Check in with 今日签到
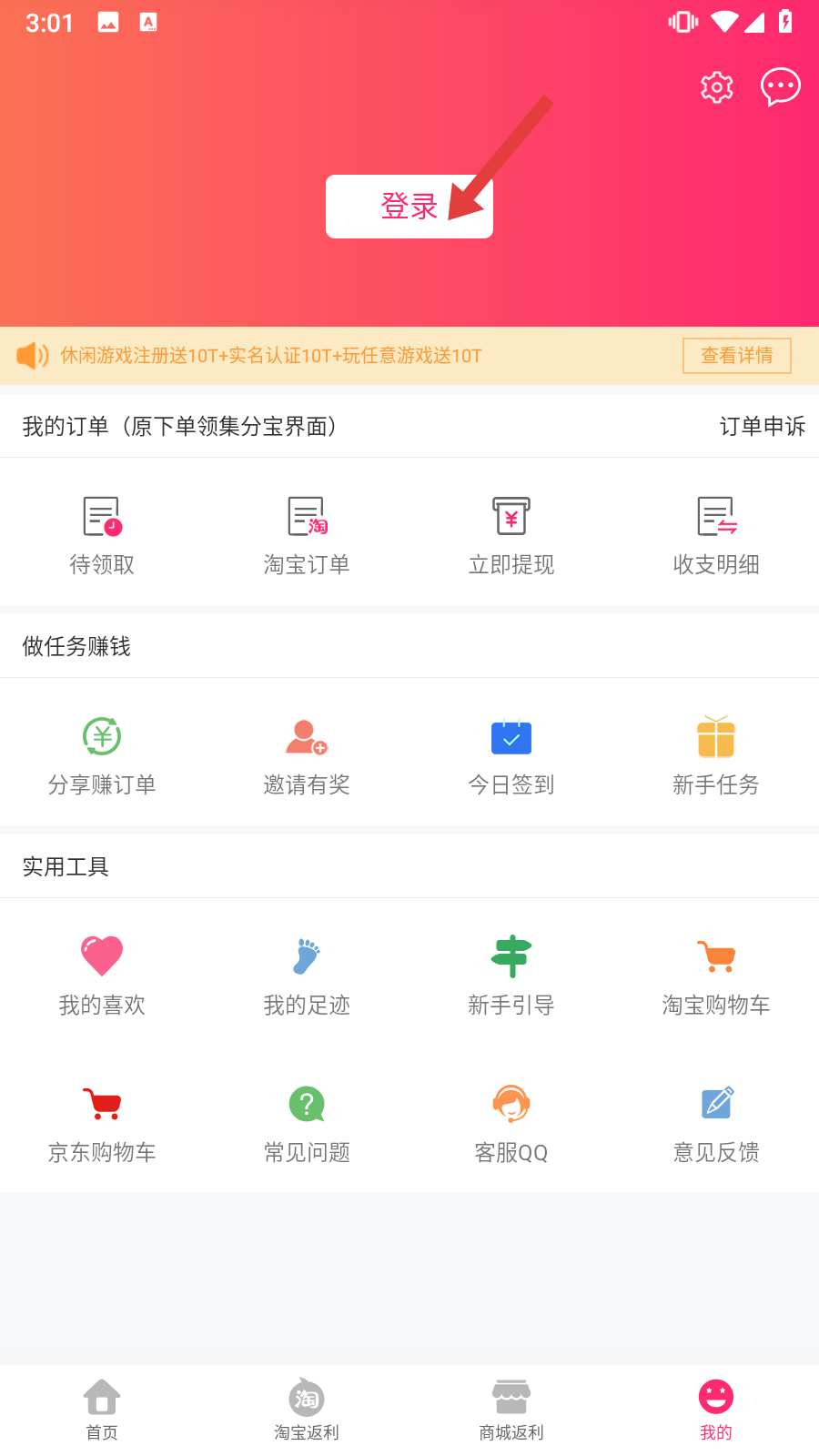This screenshot has width=819, height=1456. coord(511,756)
